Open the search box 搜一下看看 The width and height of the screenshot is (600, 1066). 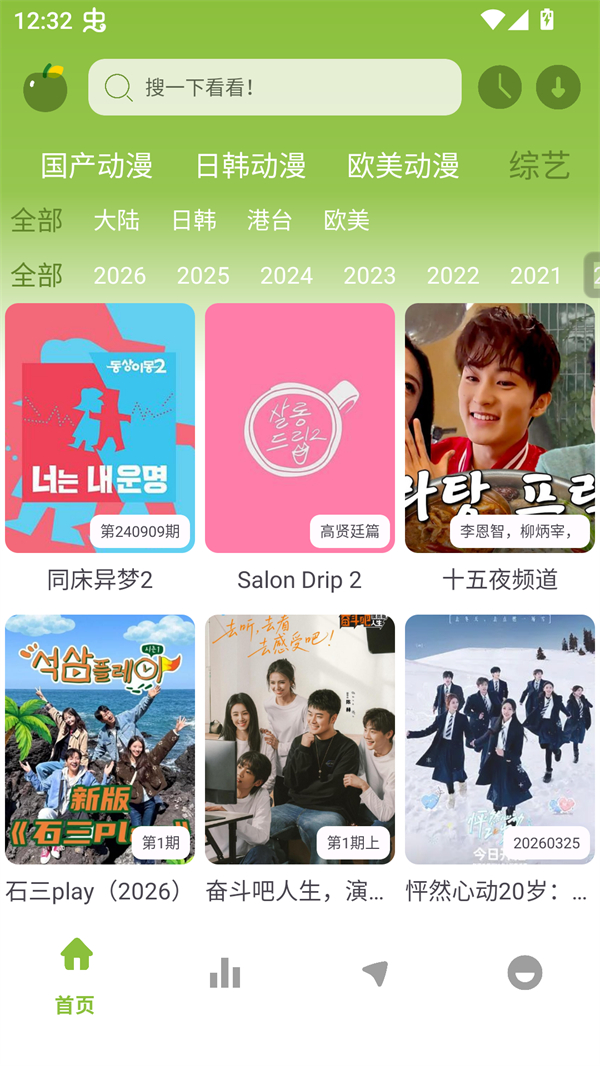(x=274, y=88)
